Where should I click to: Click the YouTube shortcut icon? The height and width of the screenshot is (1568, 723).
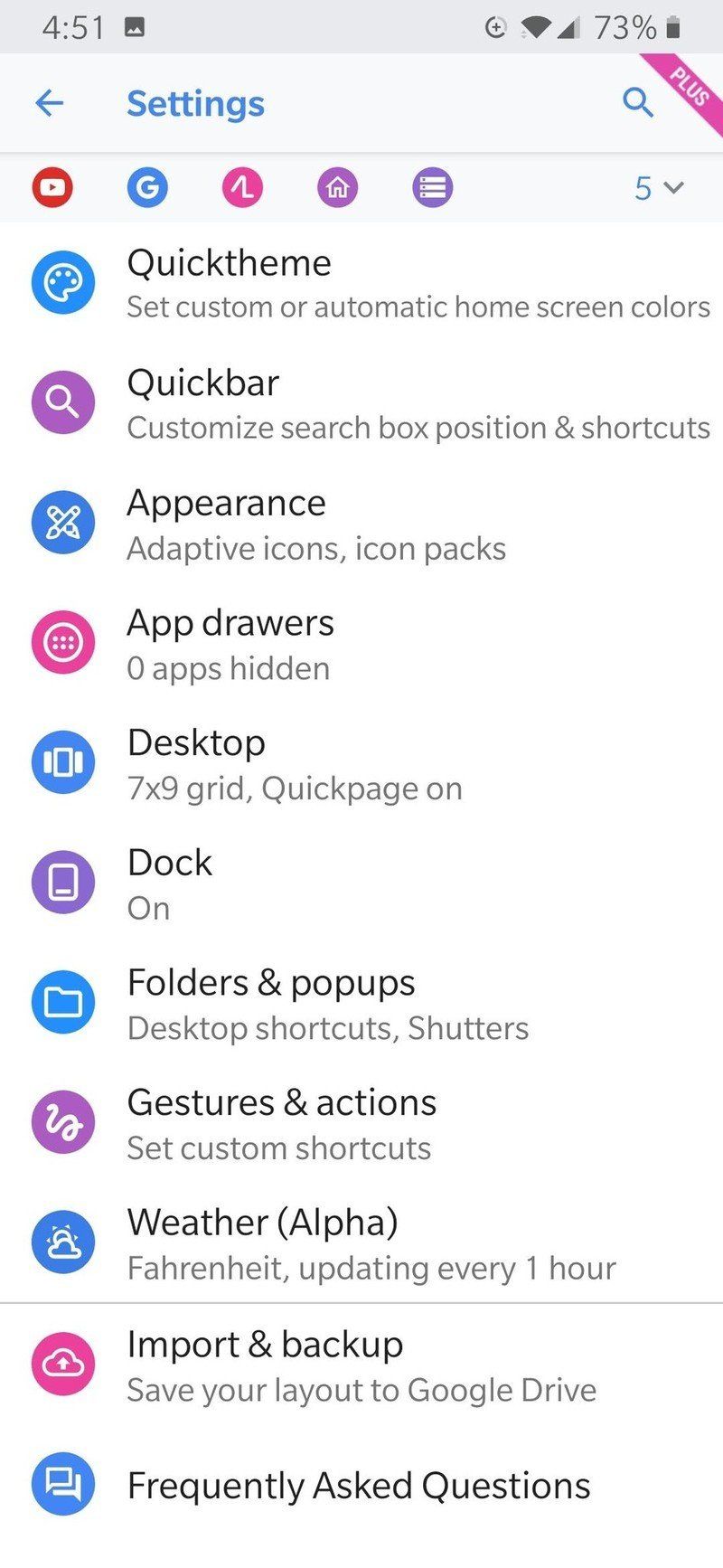point(52,187)
